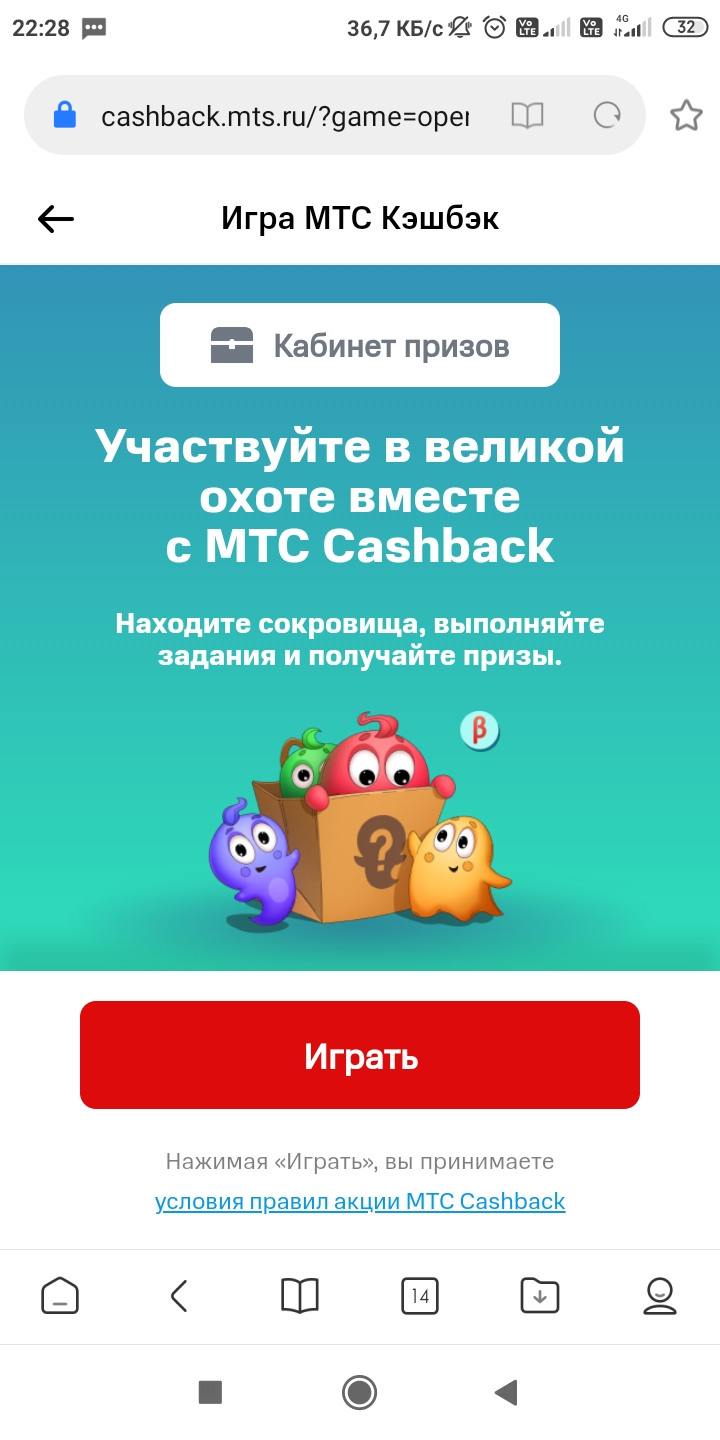Open the downloads folder

540,1296
